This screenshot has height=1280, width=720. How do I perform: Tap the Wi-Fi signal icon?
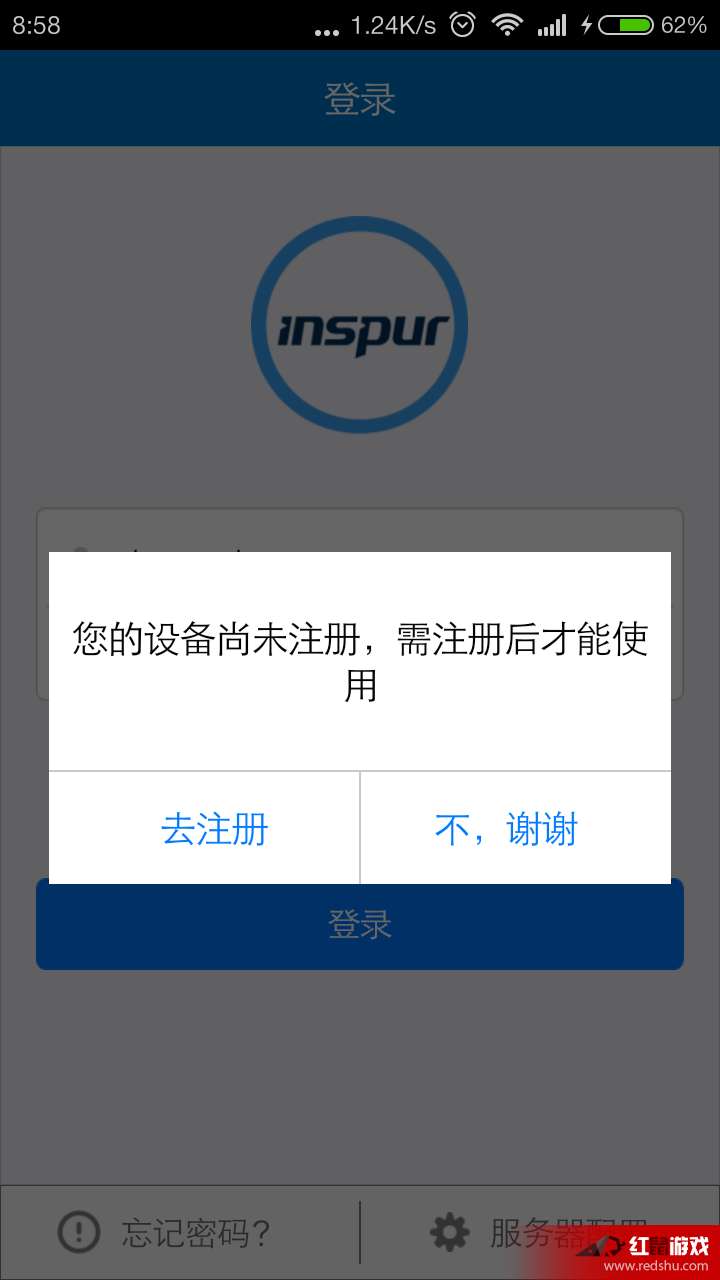[508, 27]
